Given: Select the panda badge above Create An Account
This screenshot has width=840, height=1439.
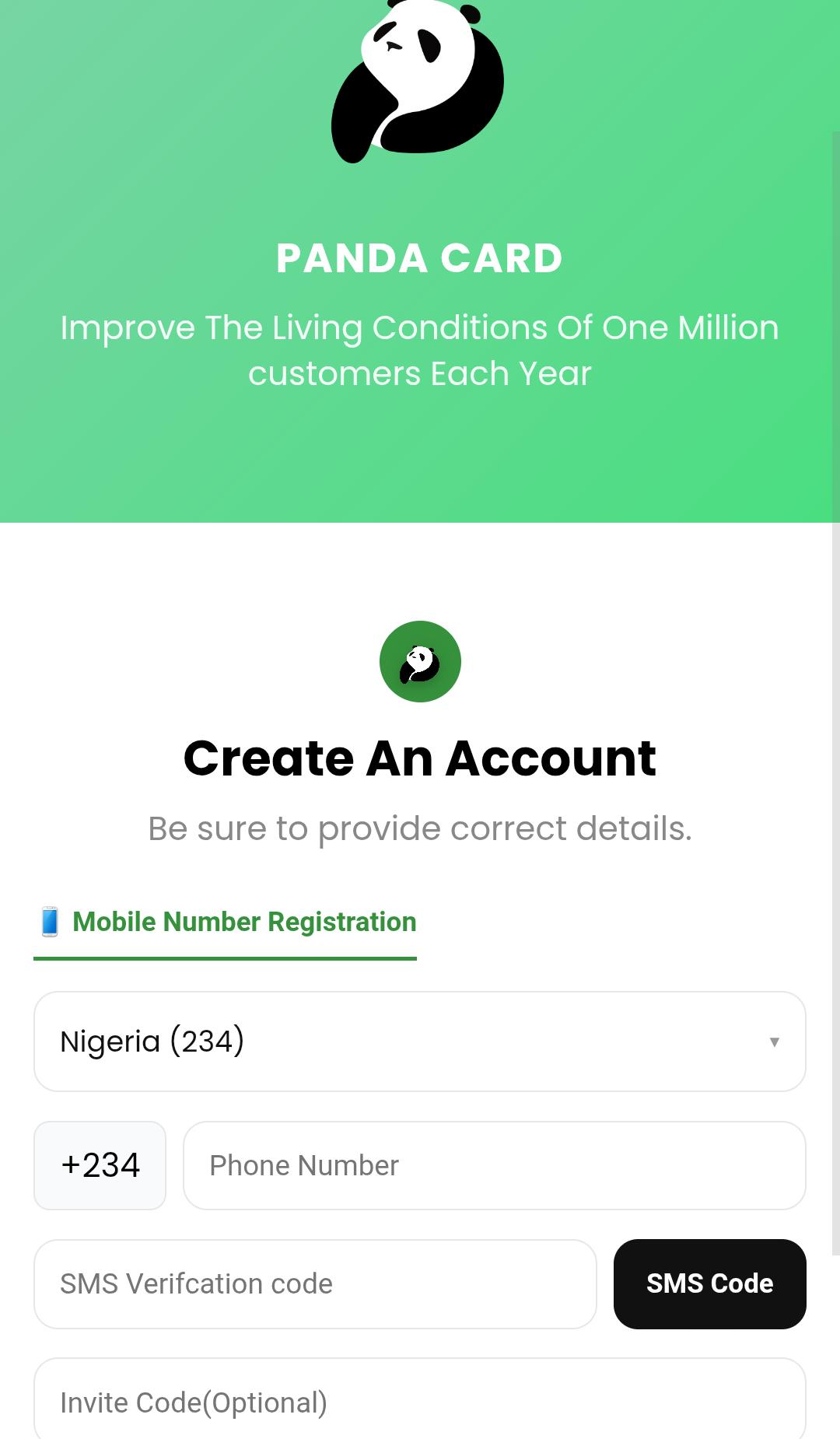Looking at the screenshot, I should coord(420,660).
